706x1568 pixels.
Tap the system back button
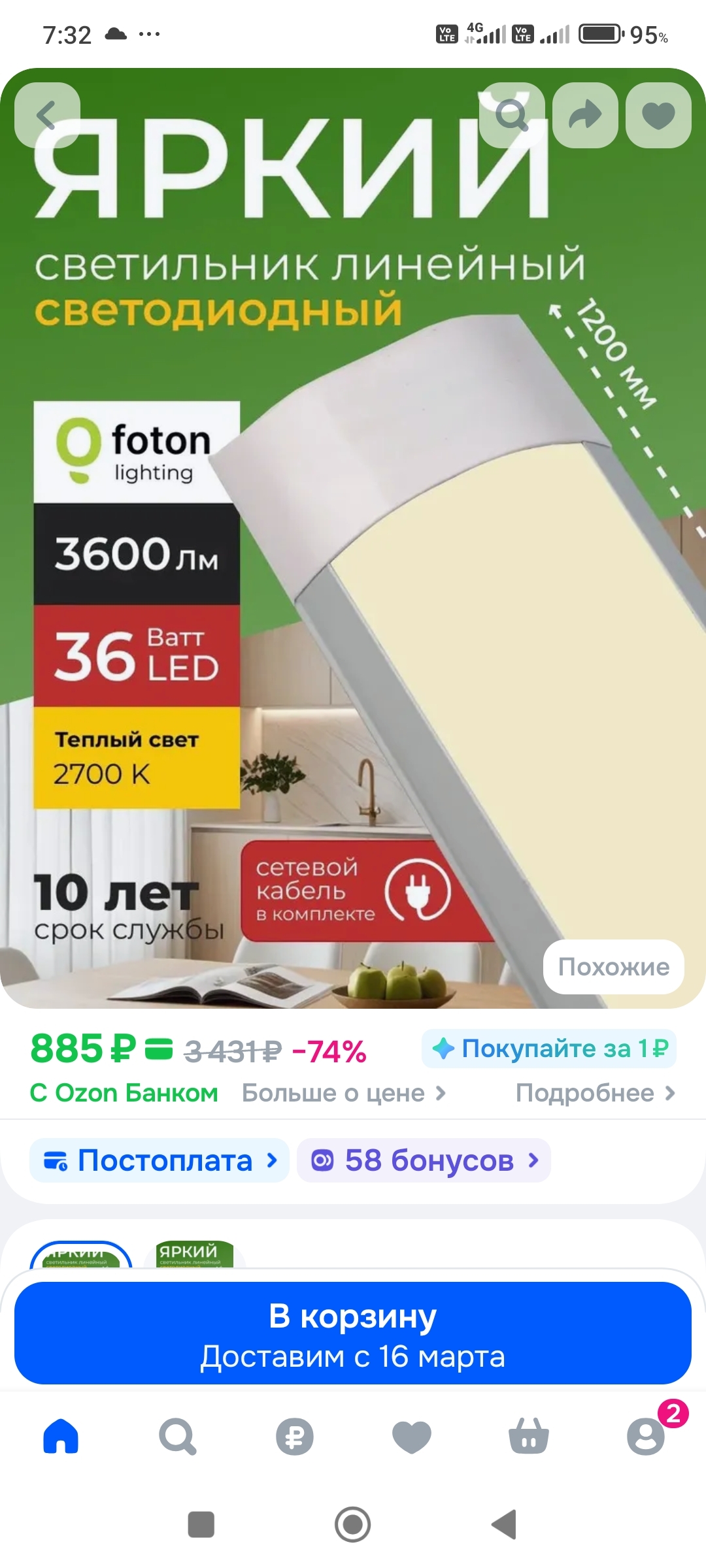click(504, 1524)
